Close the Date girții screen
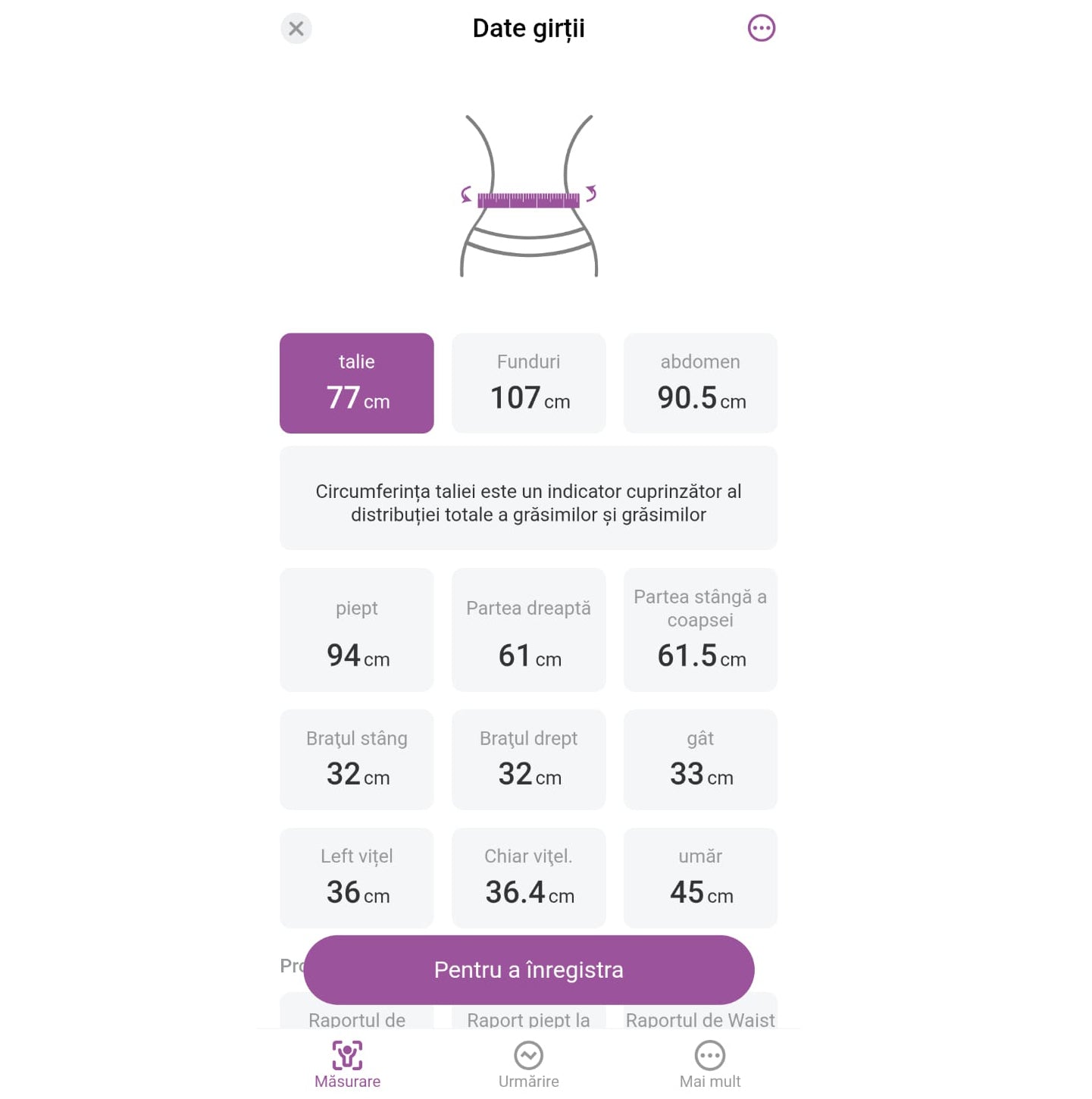This screenshot has height=1099, width=1092. click(x=296, y=29)
